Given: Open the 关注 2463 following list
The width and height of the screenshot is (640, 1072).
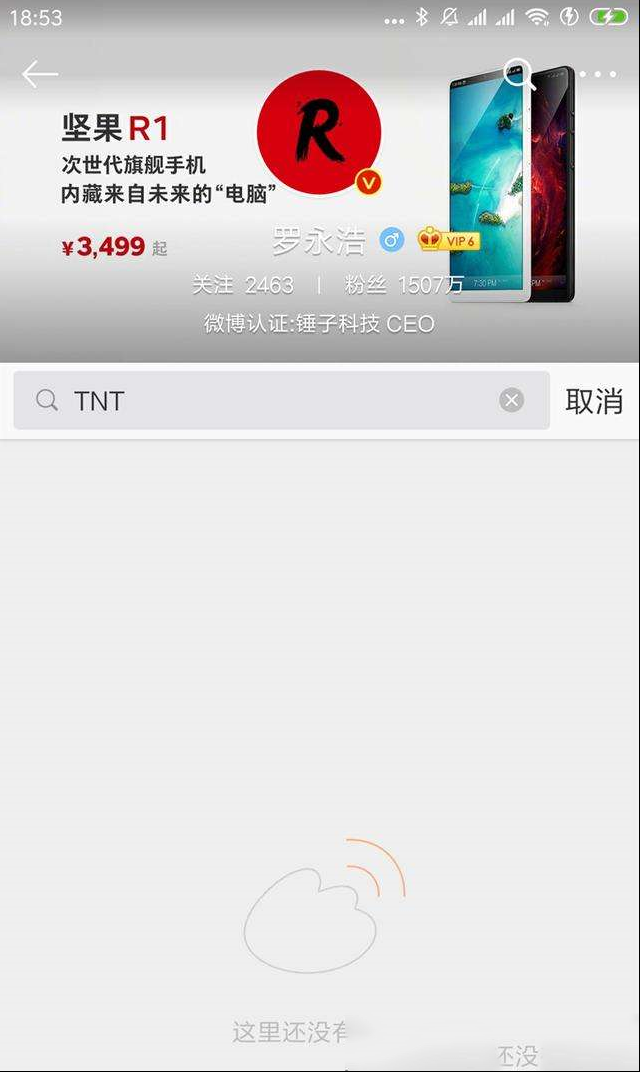Looking at the screenshot, I should (243, 284).
